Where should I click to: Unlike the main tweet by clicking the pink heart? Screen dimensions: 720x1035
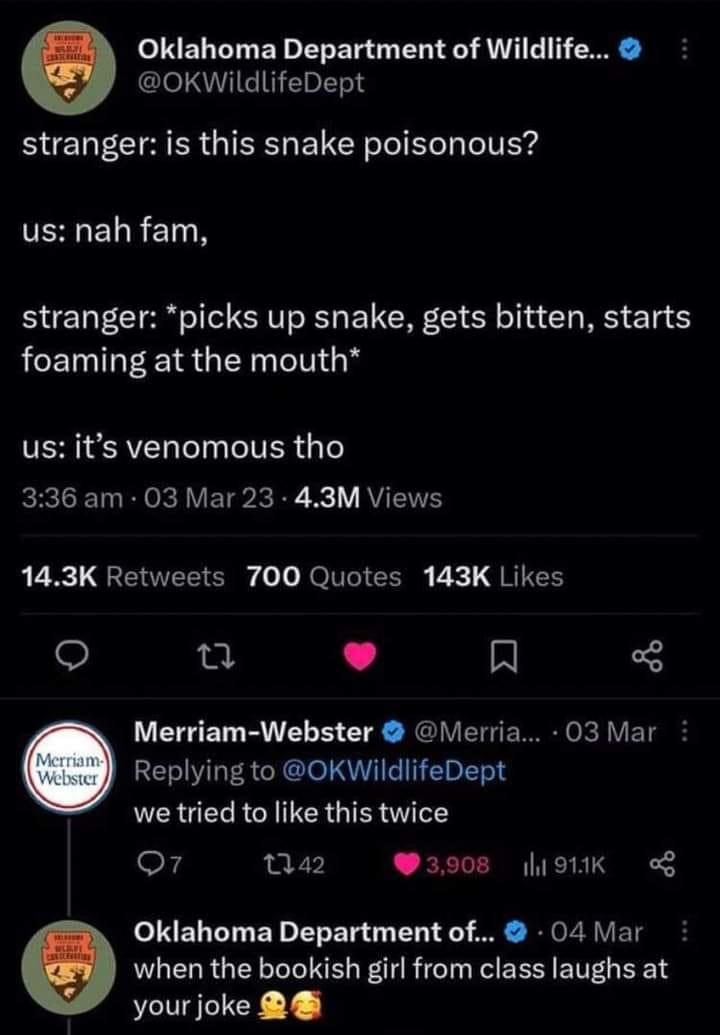point(360,657)
